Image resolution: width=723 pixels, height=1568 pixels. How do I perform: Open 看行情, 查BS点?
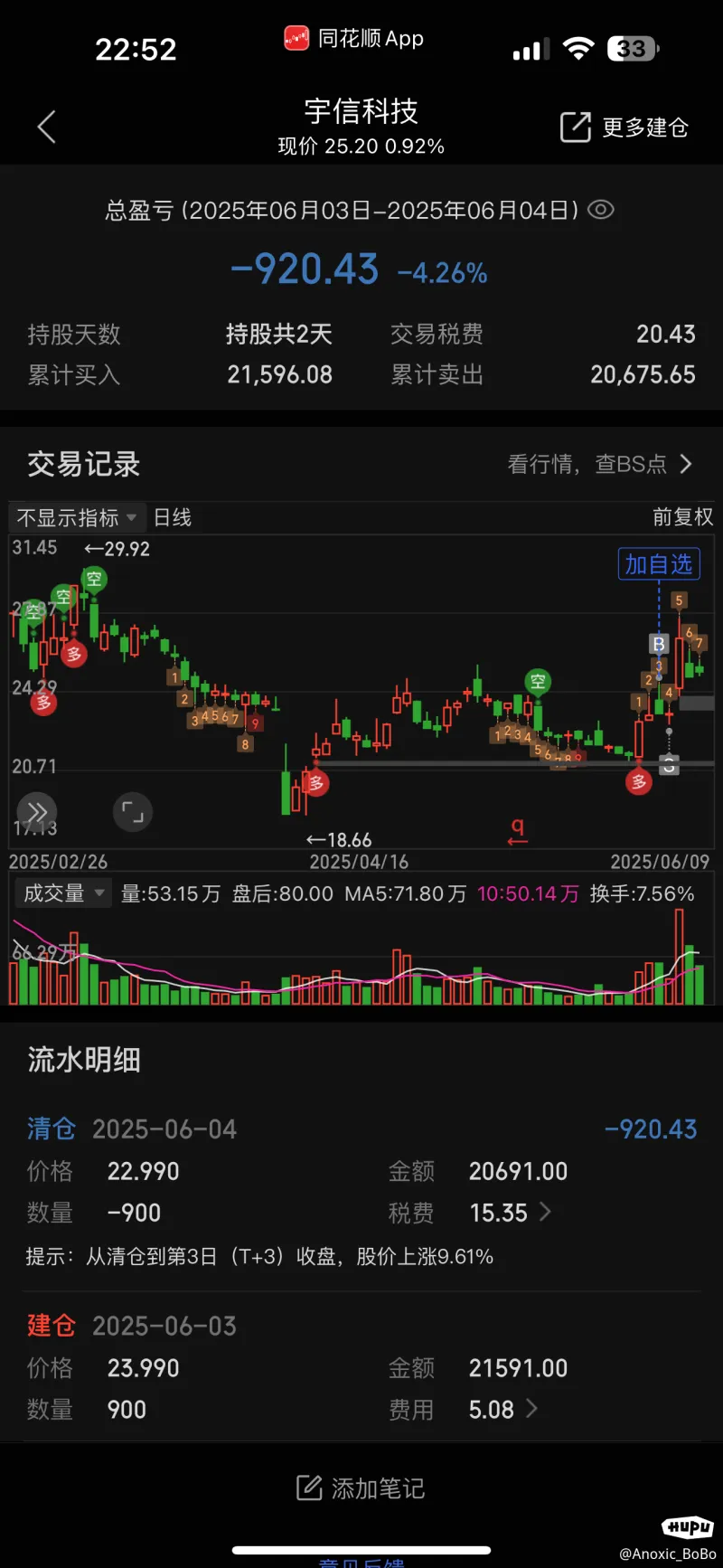point(599,464)
